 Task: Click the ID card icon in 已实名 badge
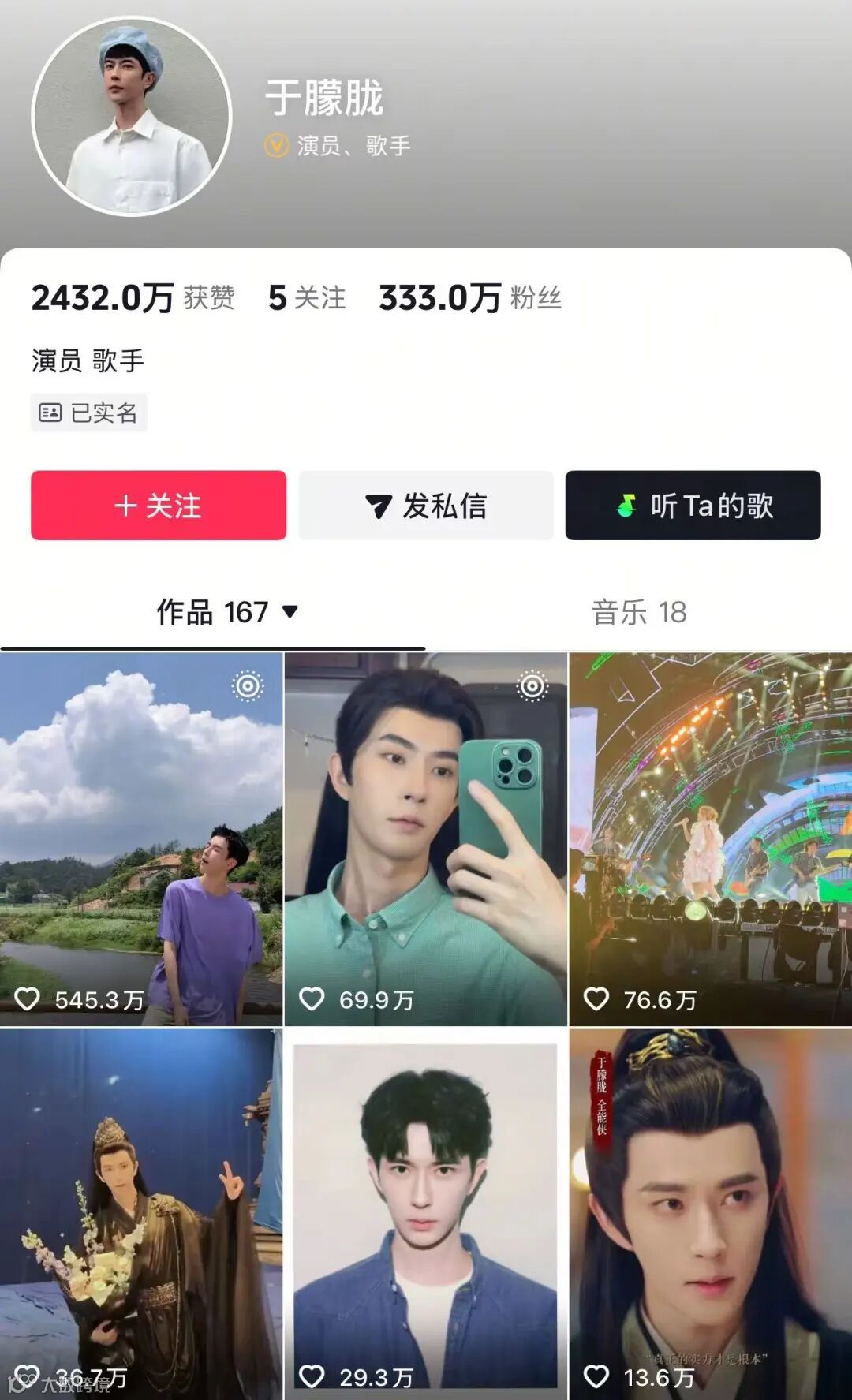[49, 413]
